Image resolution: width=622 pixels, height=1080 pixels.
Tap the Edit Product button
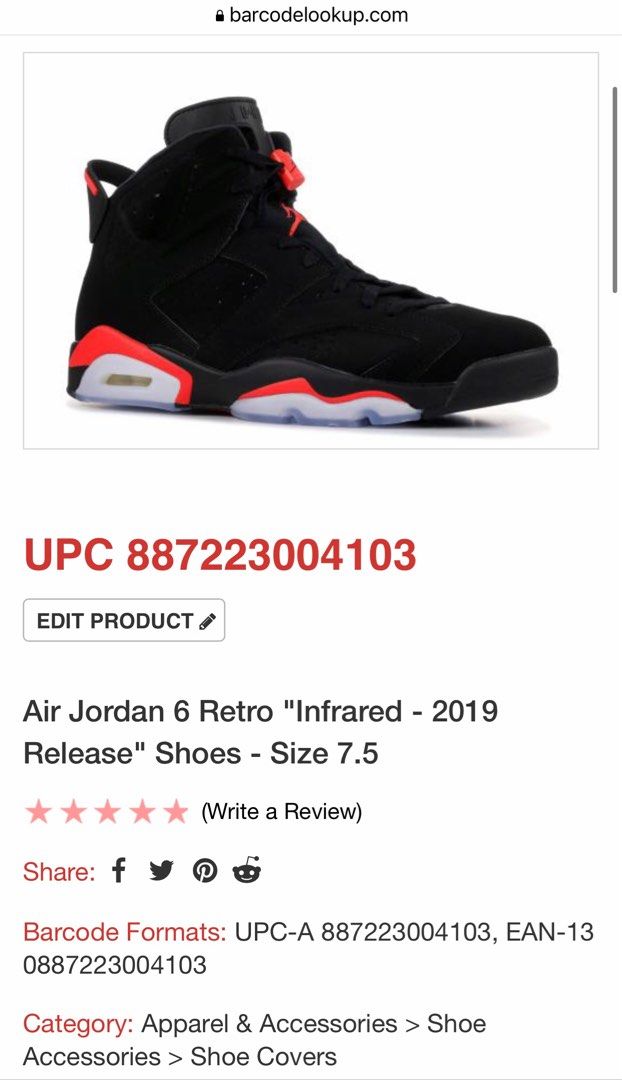pyautogui.click(x=124, y=620)
